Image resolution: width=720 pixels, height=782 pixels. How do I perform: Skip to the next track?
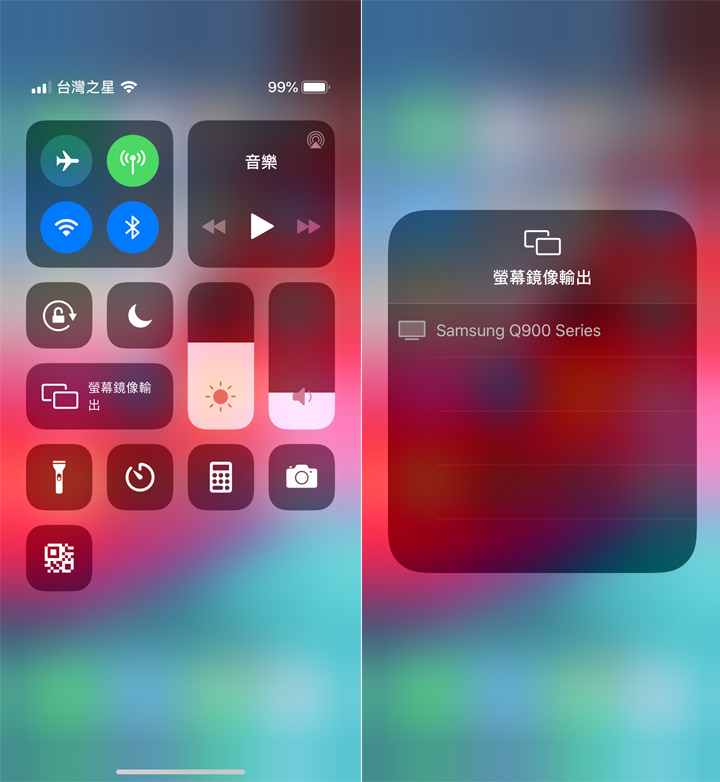(308, 227)
